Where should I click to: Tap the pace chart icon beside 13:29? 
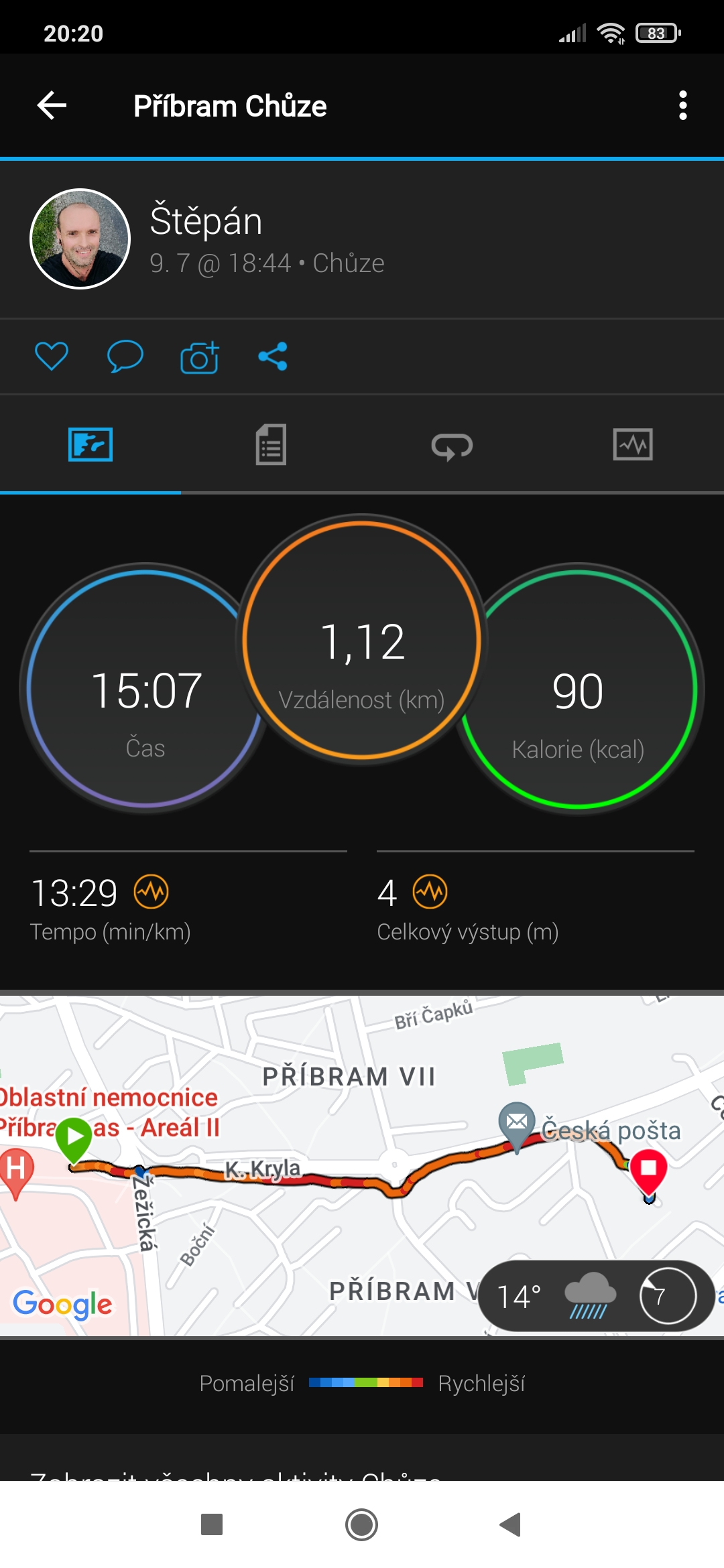tap(152, 892)
